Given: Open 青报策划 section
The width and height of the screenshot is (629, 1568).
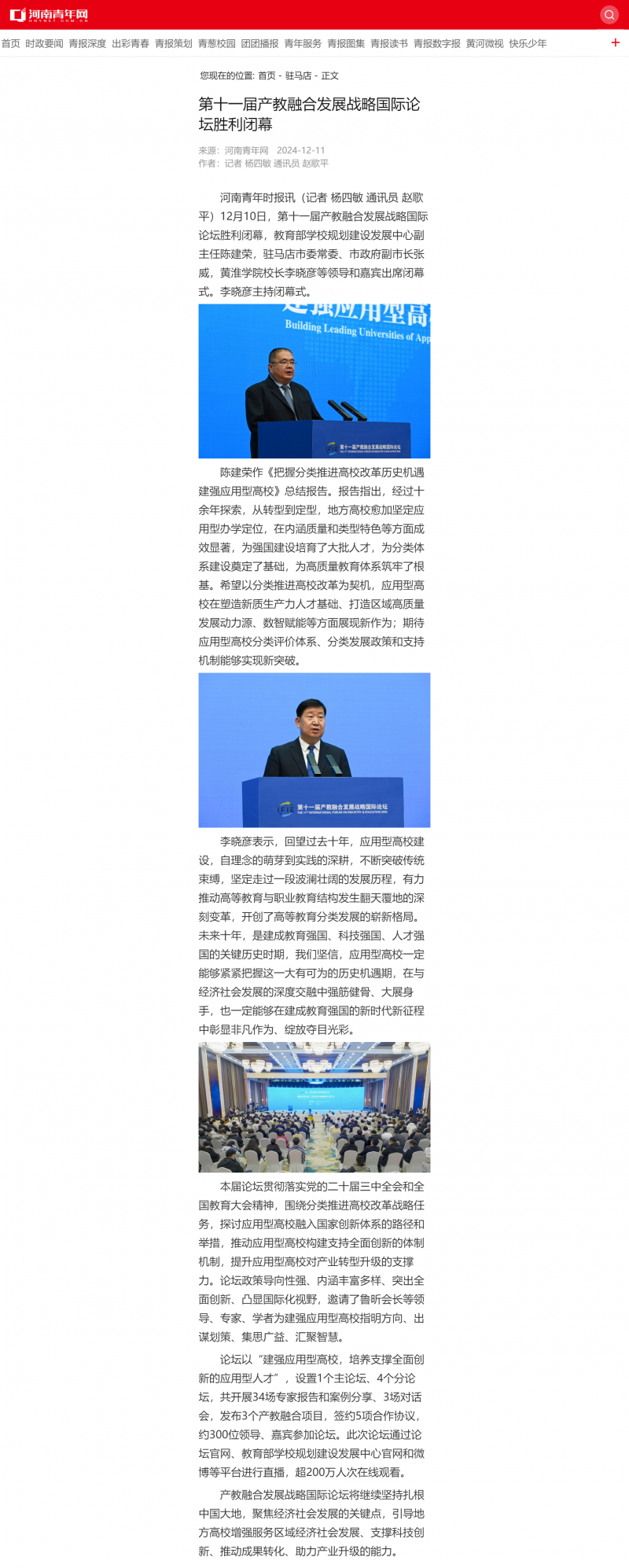Looking at the screenshot, I should 174,43.
